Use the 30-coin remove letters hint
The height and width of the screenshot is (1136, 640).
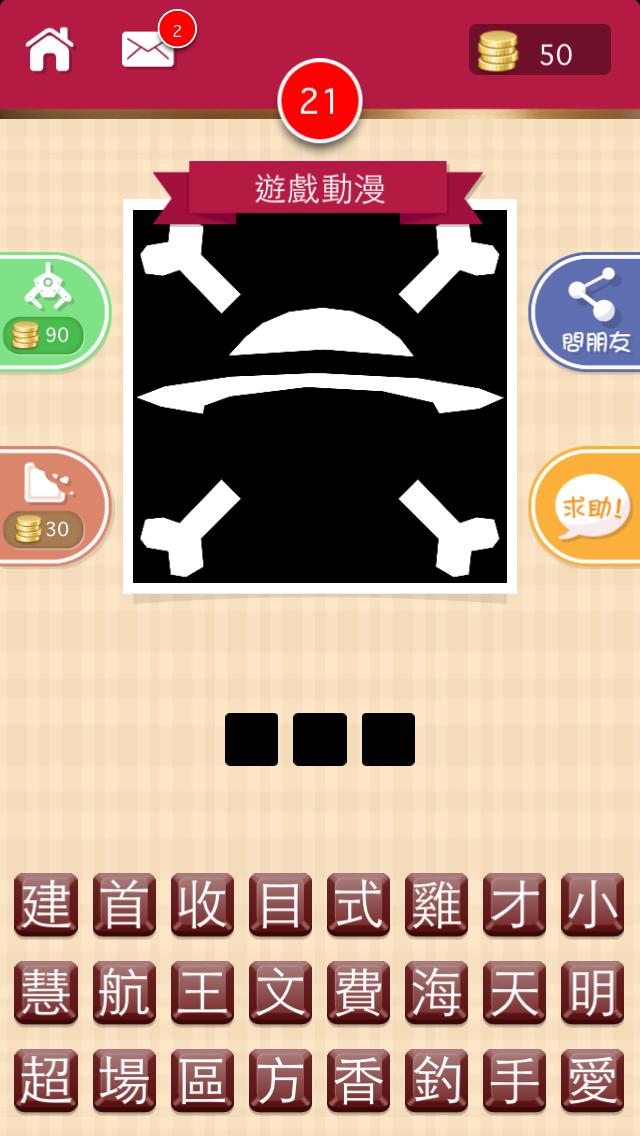tap(52, 506)
